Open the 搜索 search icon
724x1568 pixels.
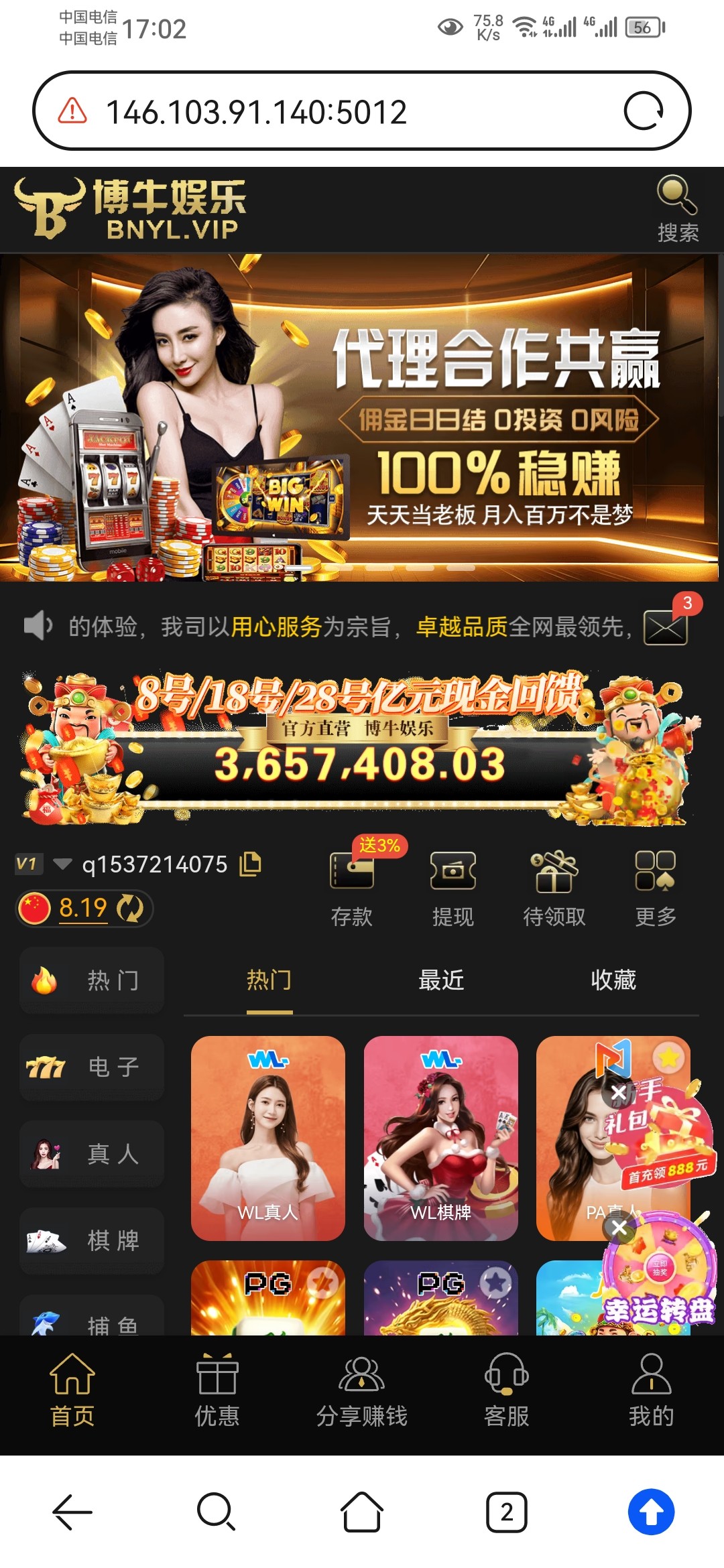677,208
